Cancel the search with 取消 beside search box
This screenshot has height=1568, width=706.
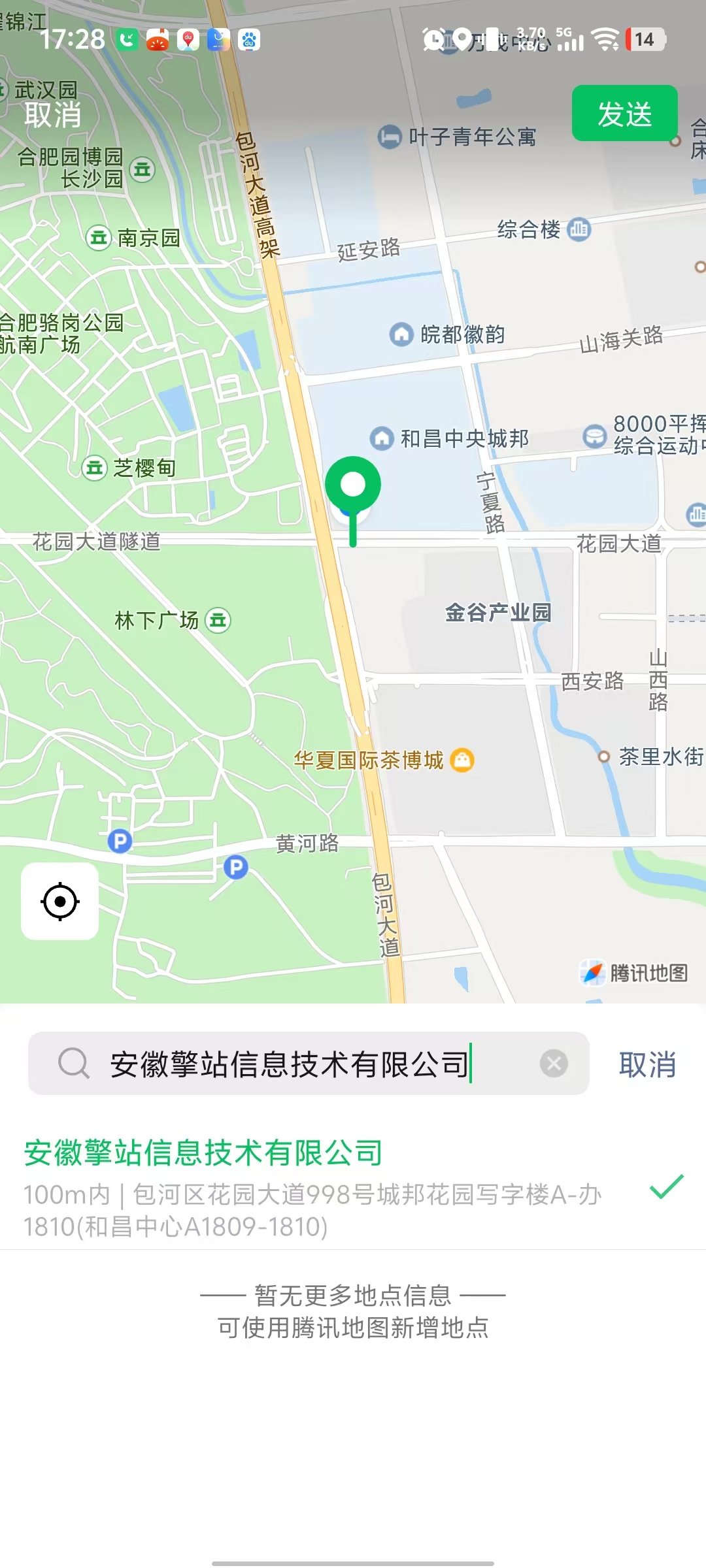coord(647,1064)
